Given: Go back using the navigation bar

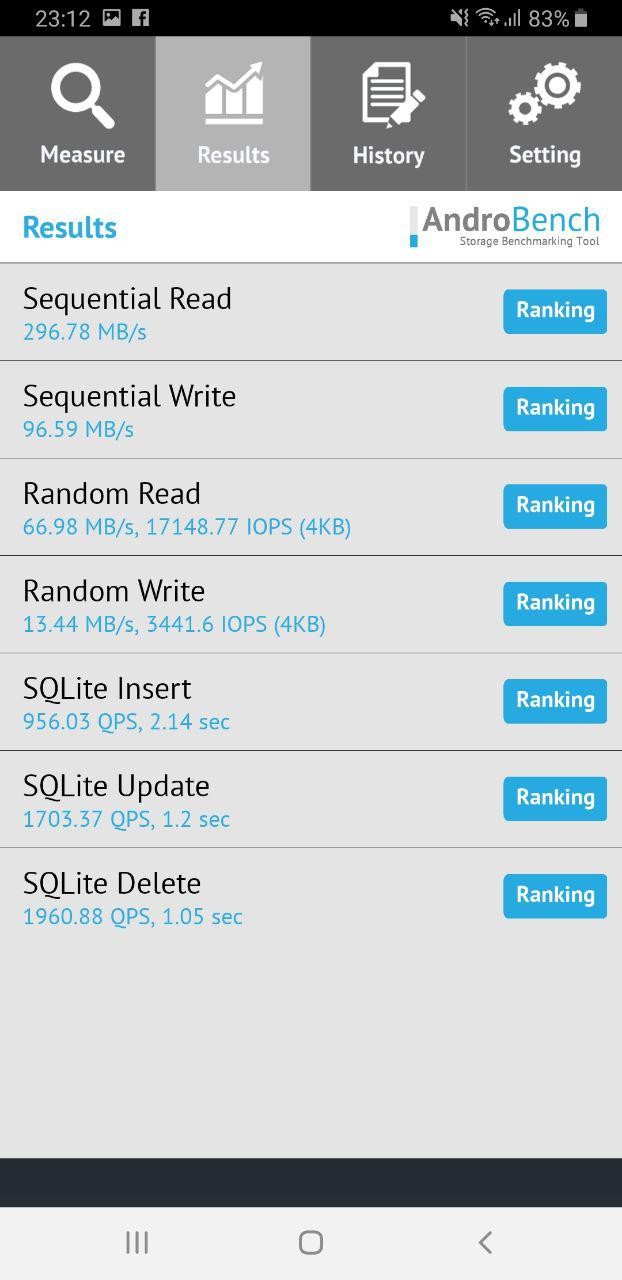Looking at the screenshot, I should (485, 1242).
